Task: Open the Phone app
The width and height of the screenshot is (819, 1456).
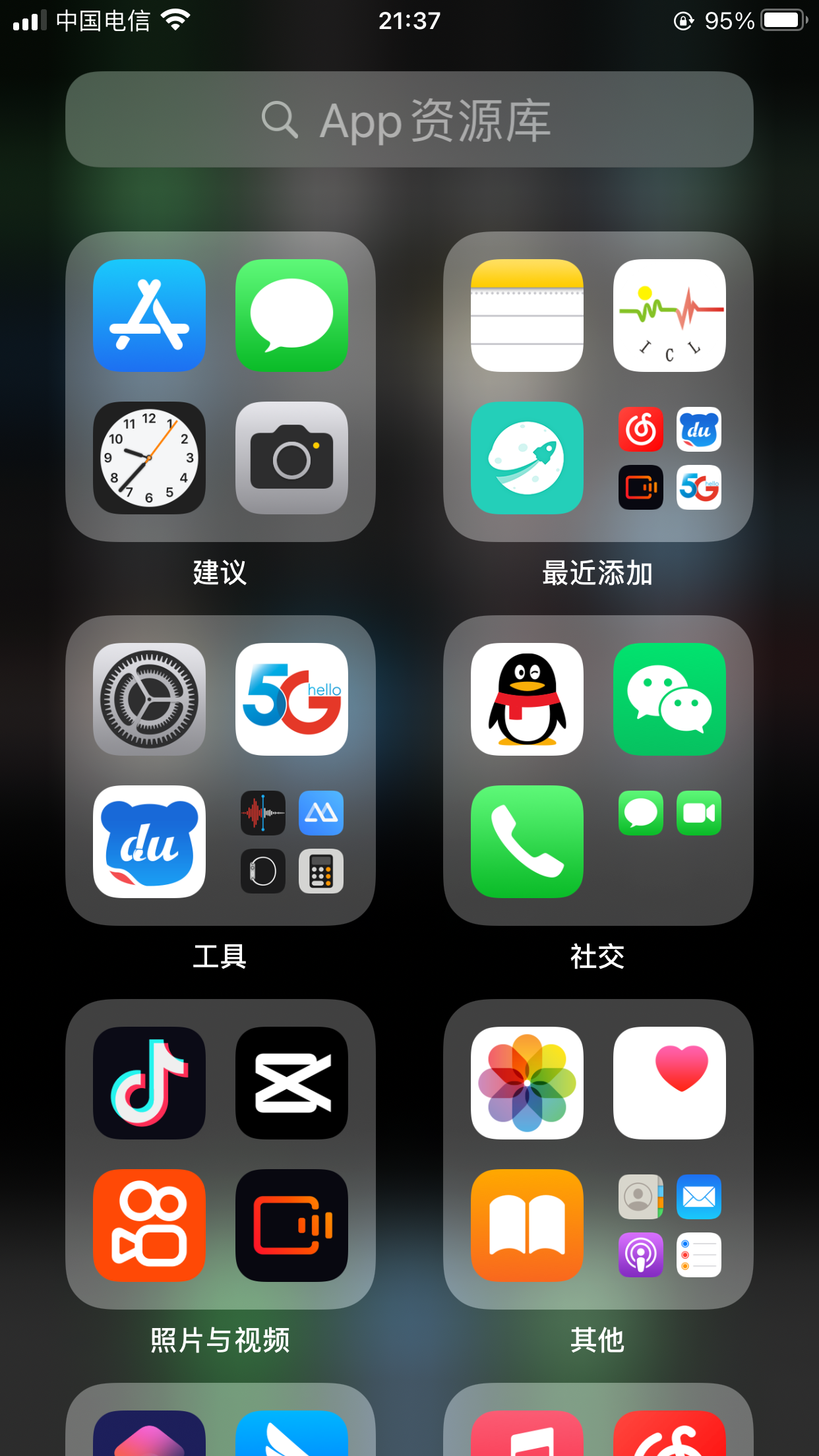Action: pyautogui.click(x=527, y=841)
